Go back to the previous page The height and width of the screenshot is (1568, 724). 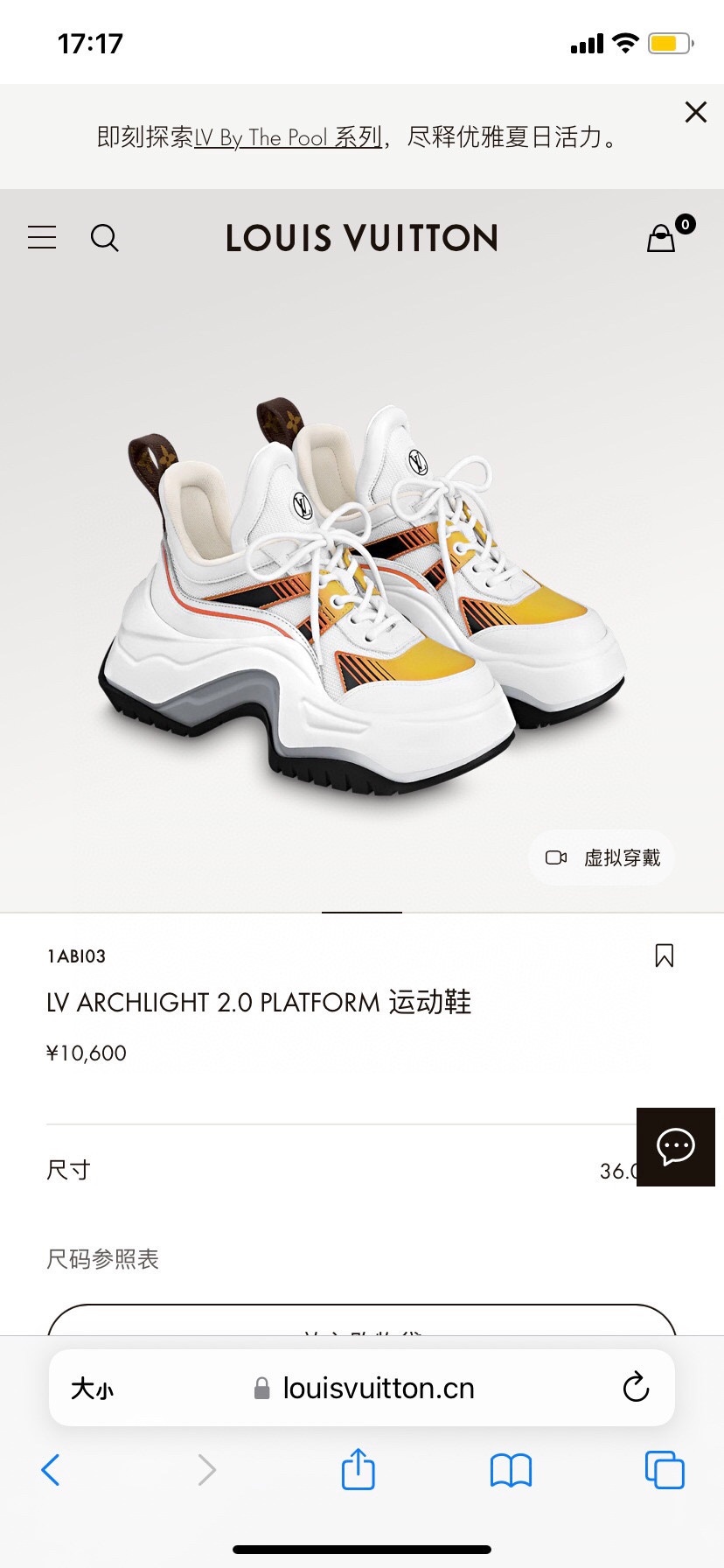tap(51, 1470)
